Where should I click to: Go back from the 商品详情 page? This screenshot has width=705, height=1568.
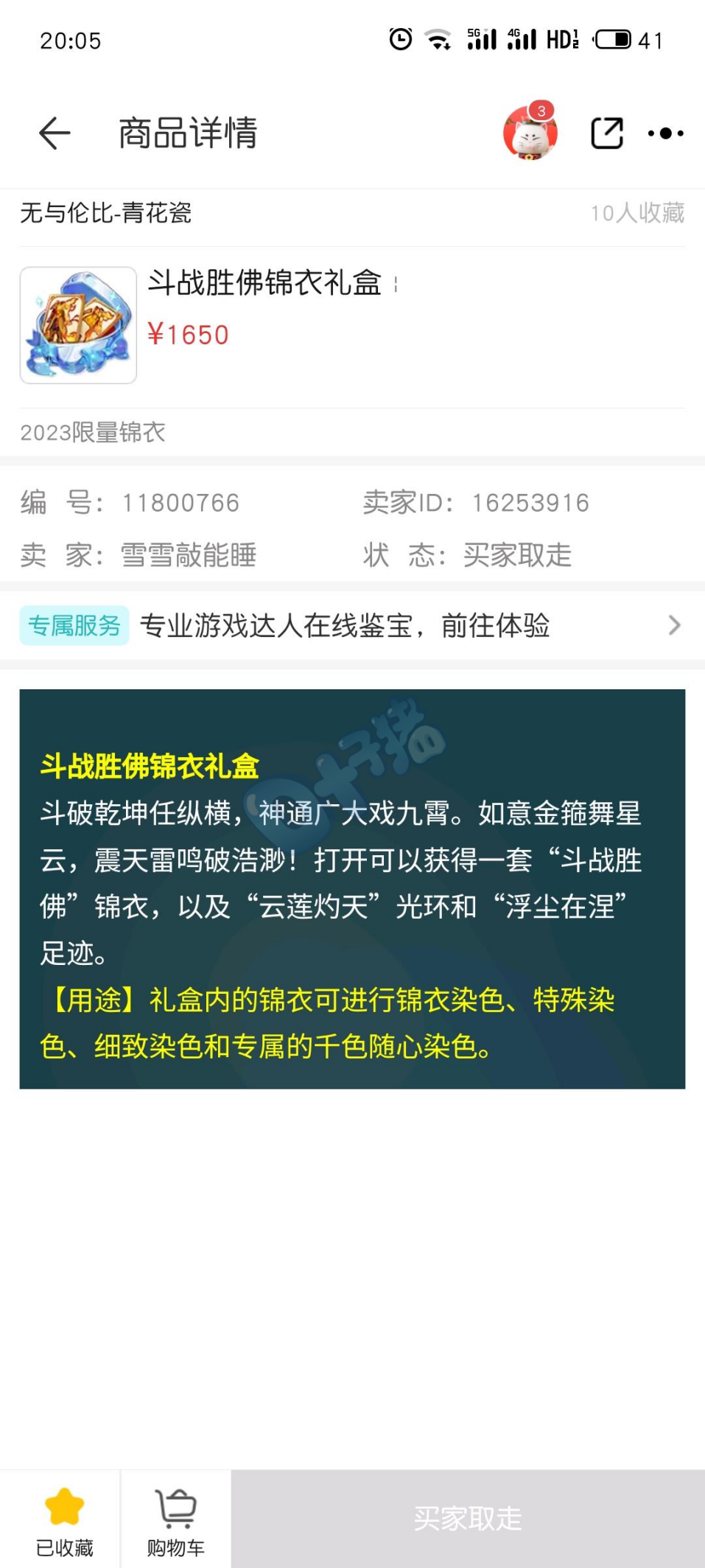tap(55, 133)
